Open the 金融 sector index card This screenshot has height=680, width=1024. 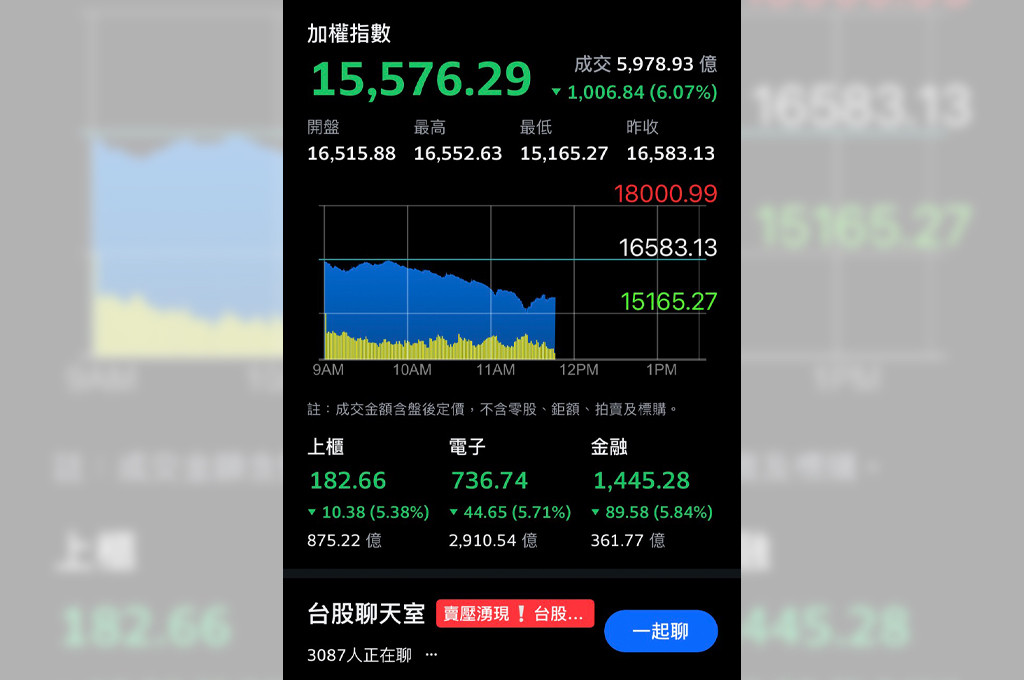click(x=650, y=494)
